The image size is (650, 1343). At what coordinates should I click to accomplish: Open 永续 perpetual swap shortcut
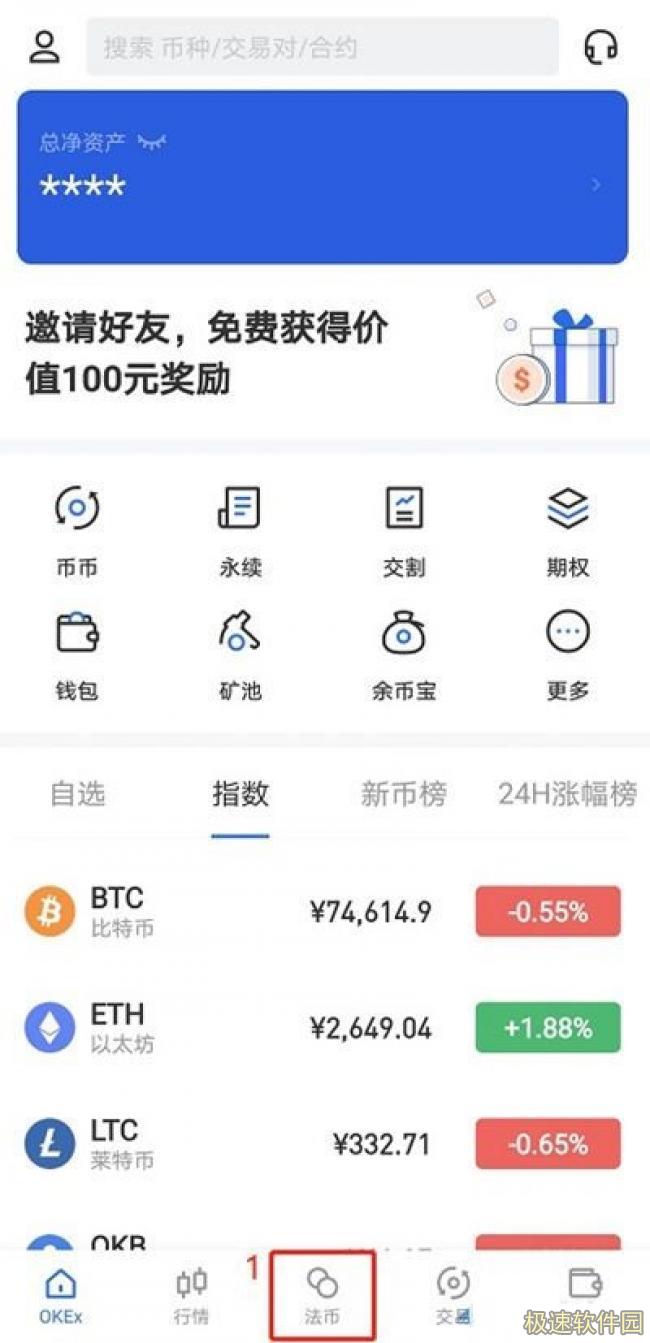pos(240,530)
